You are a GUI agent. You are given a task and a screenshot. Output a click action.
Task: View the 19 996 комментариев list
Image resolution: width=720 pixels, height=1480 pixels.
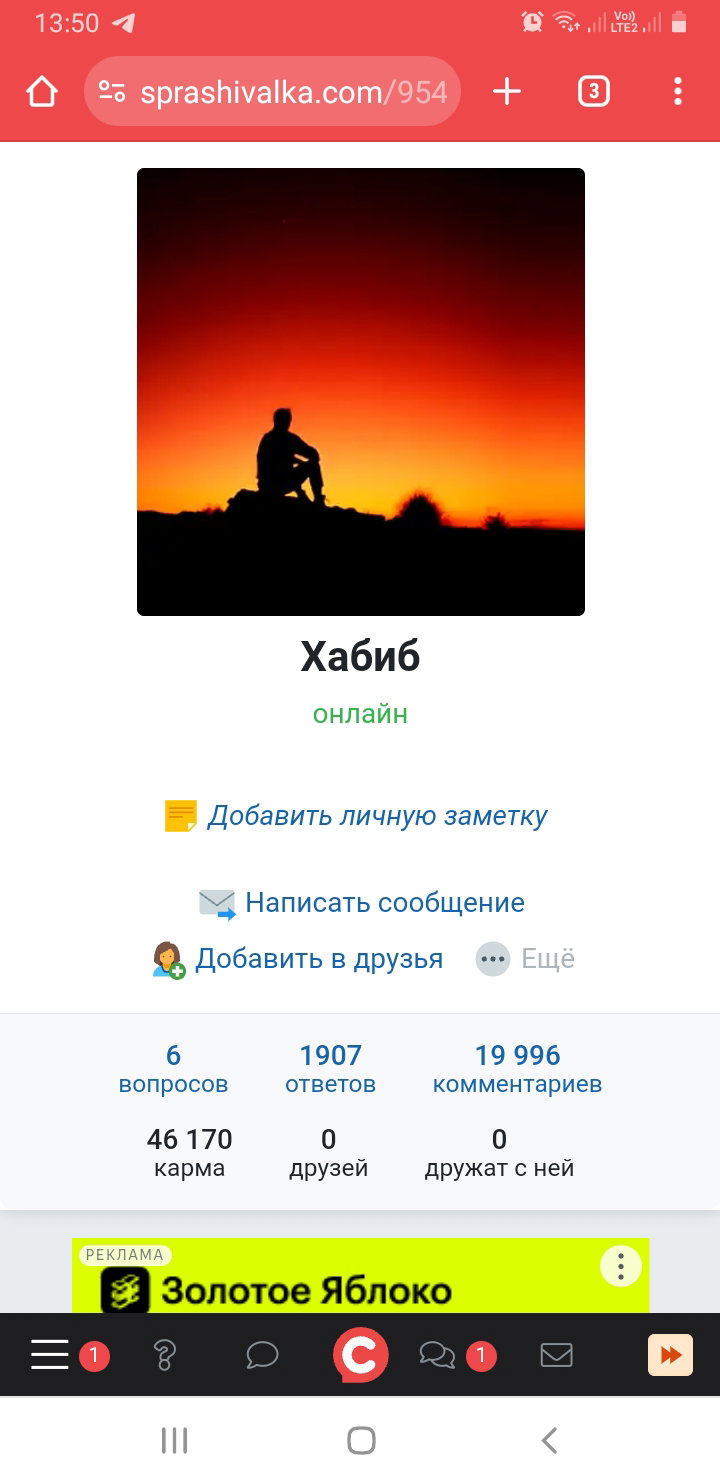(517, 1069)
